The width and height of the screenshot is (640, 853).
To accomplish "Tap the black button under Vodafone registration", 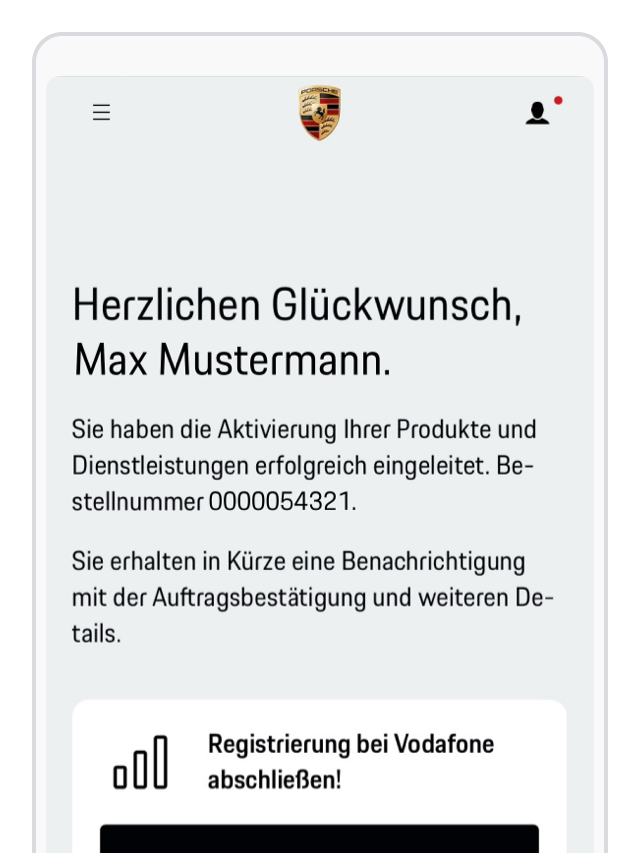I will [319, 838].
